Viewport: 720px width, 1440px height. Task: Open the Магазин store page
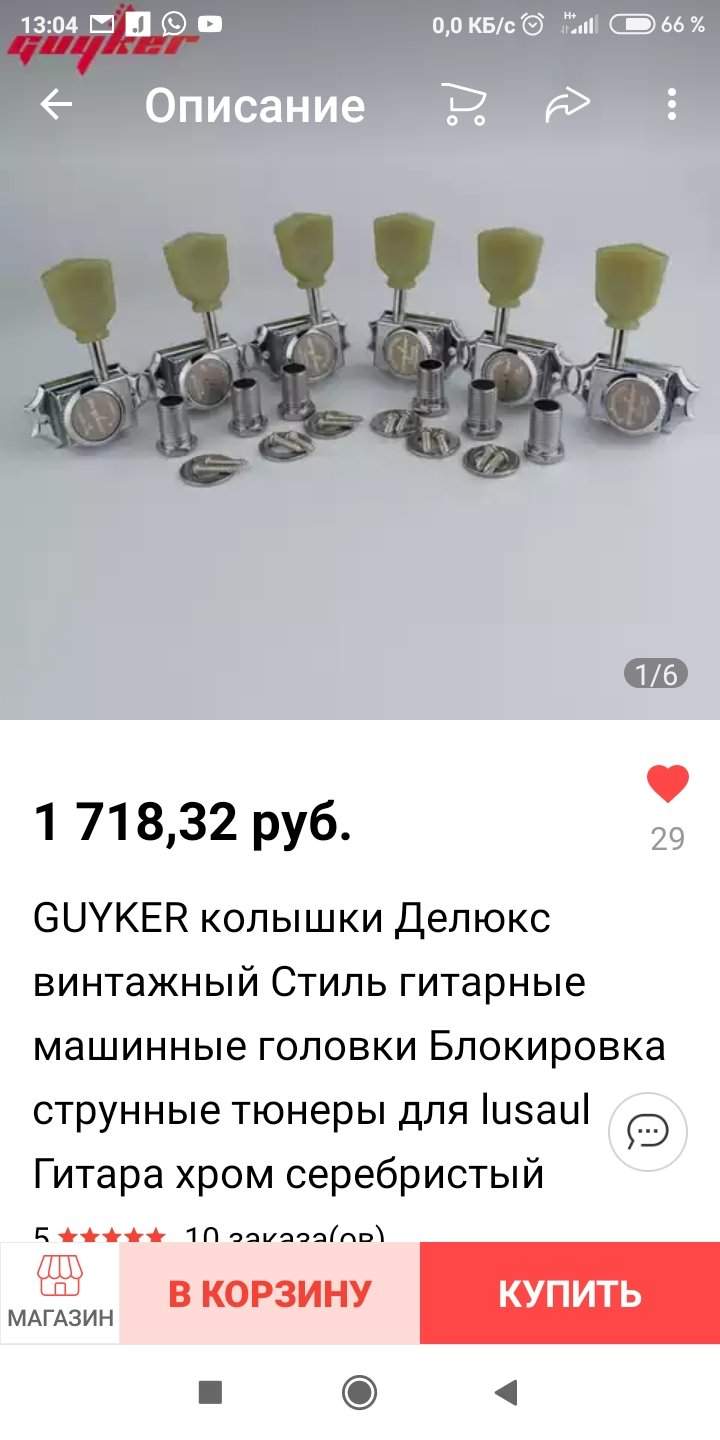60,1293
